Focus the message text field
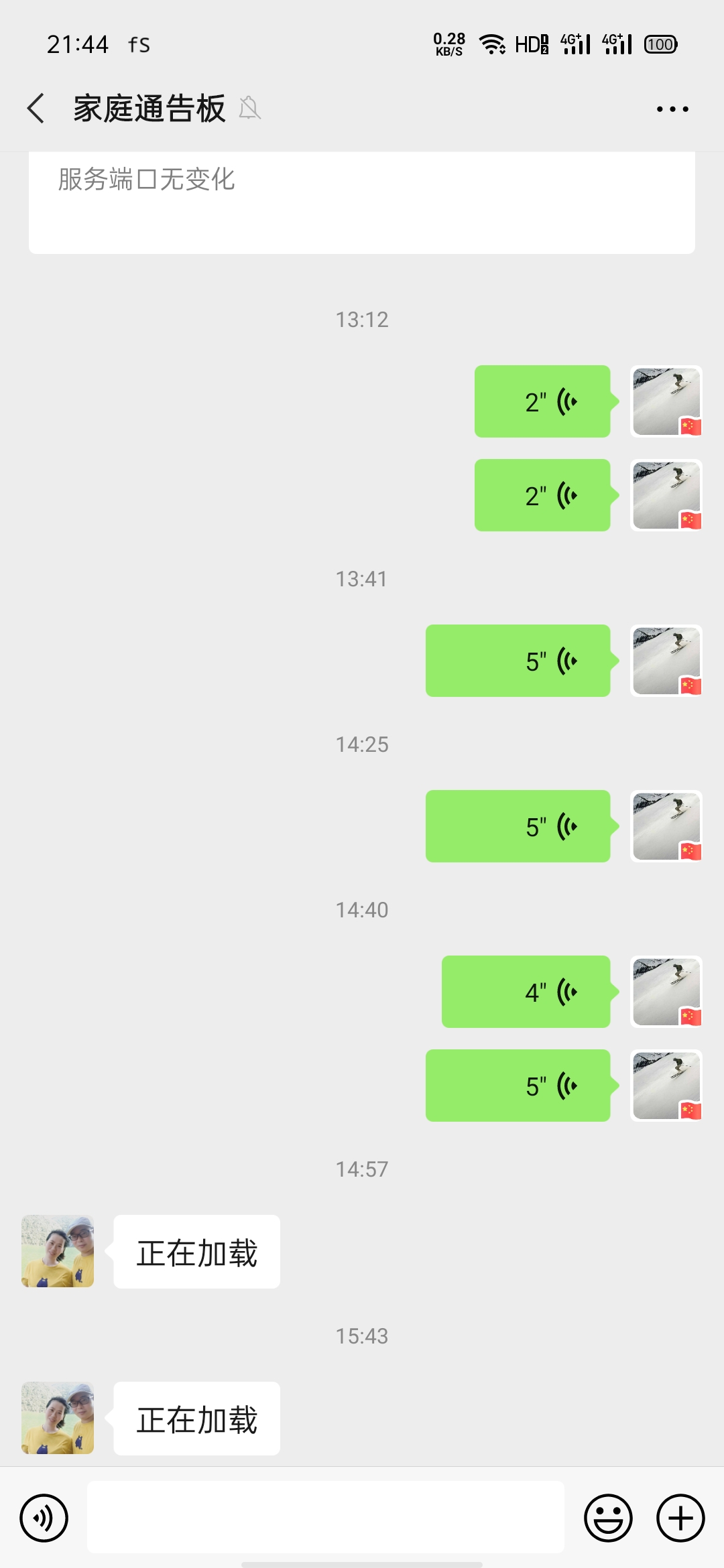 [326, 1517]
